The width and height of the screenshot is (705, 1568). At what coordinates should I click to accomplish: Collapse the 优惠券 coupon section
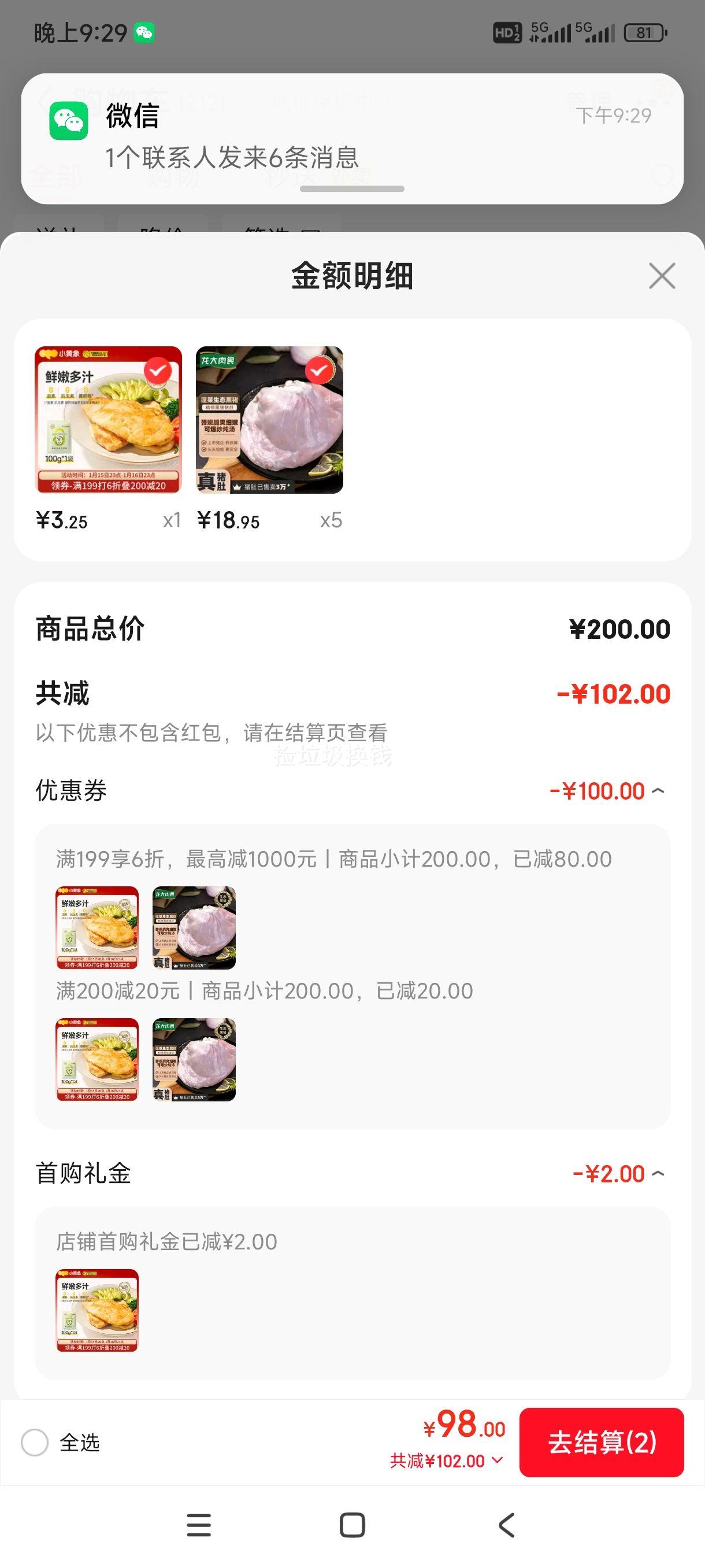659,790
